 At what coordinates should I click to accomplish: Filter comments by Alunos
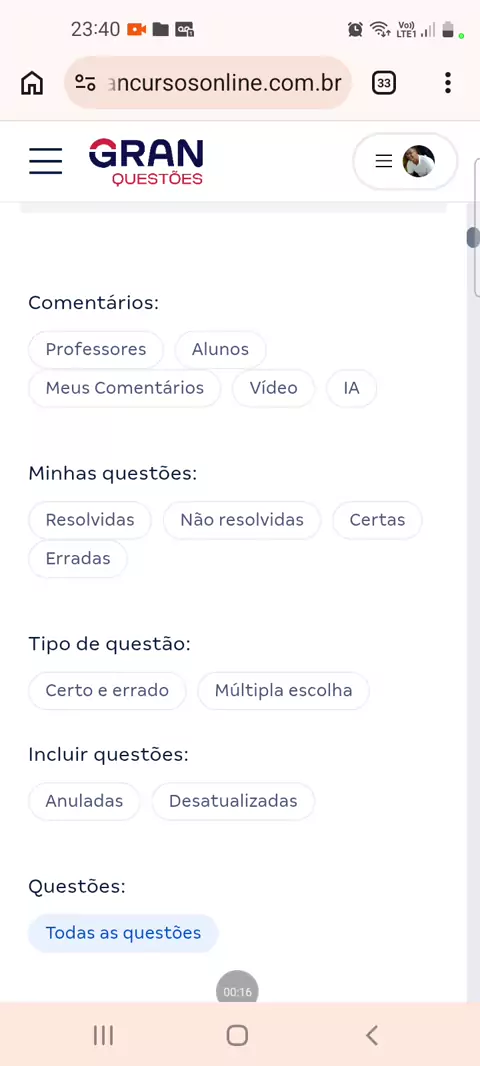click(220, 349)
